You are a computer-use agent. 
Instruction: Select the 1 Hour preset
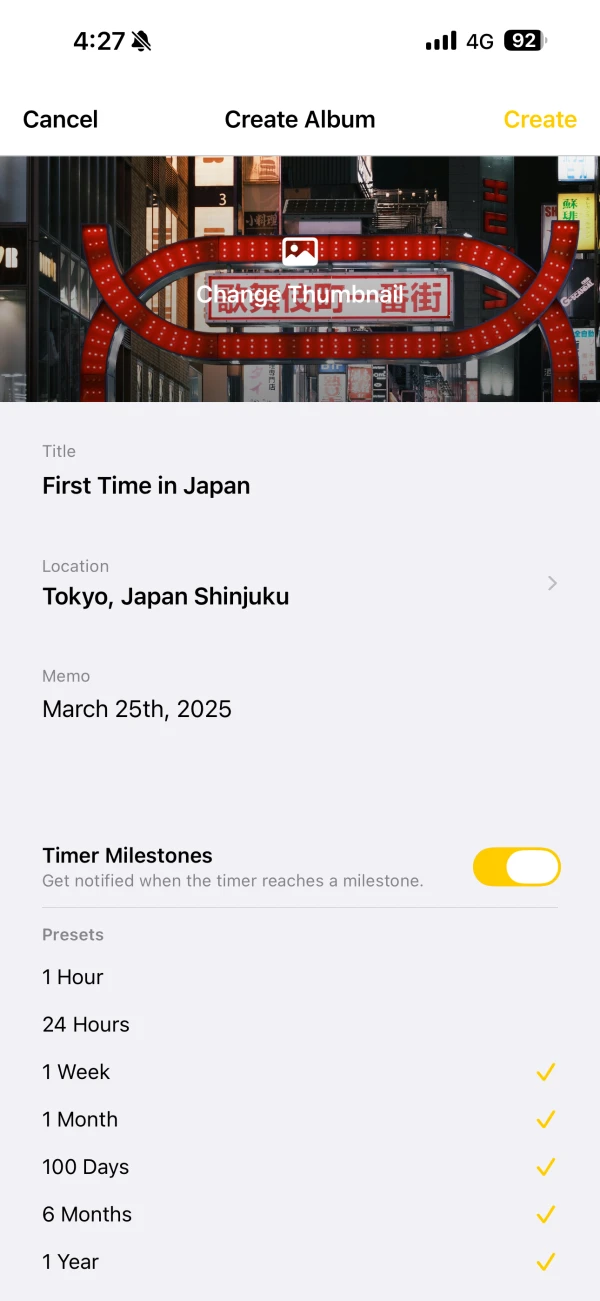(300, 977)
